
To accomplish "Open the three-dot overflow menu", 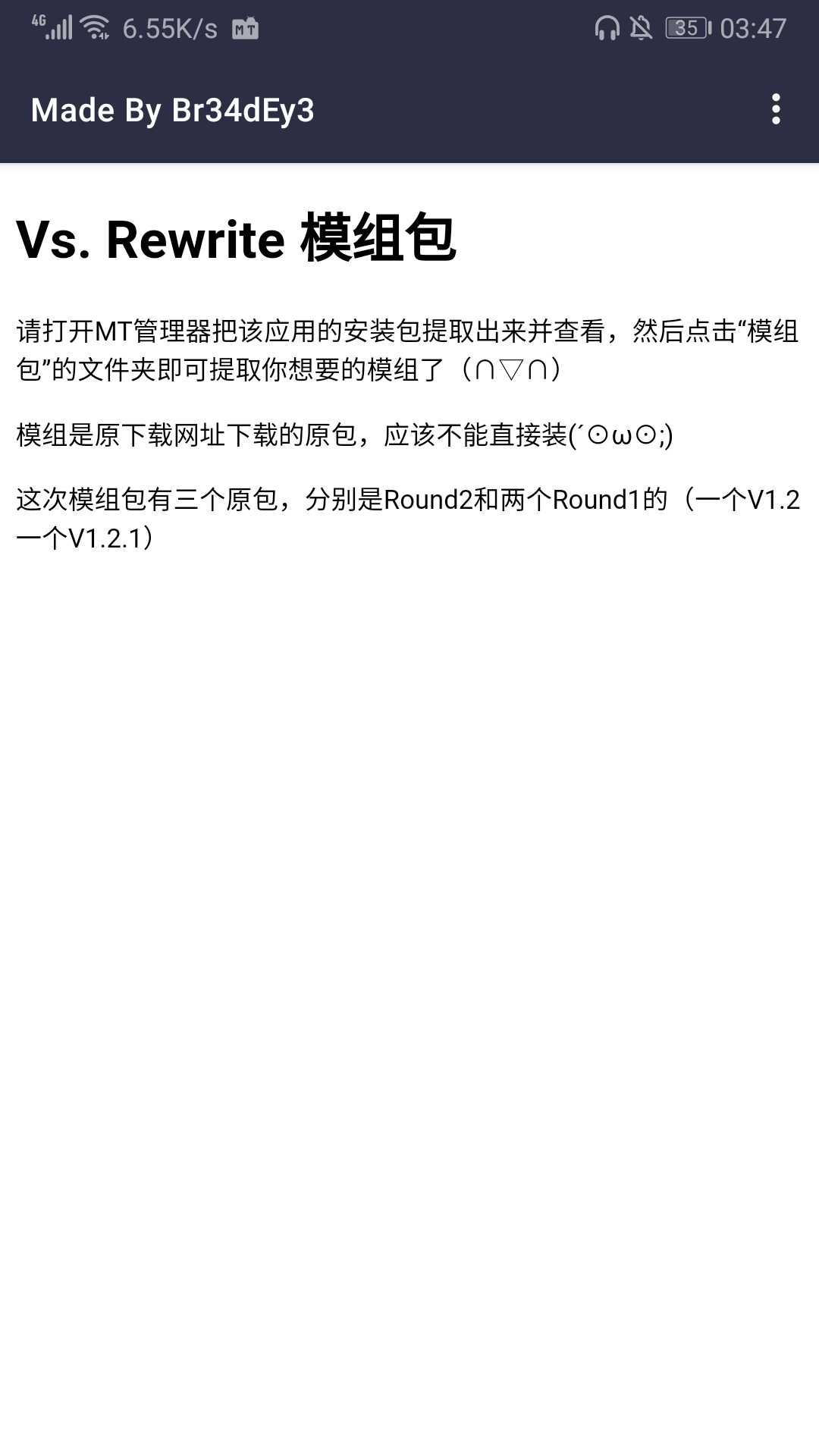I will pos(775,110).
